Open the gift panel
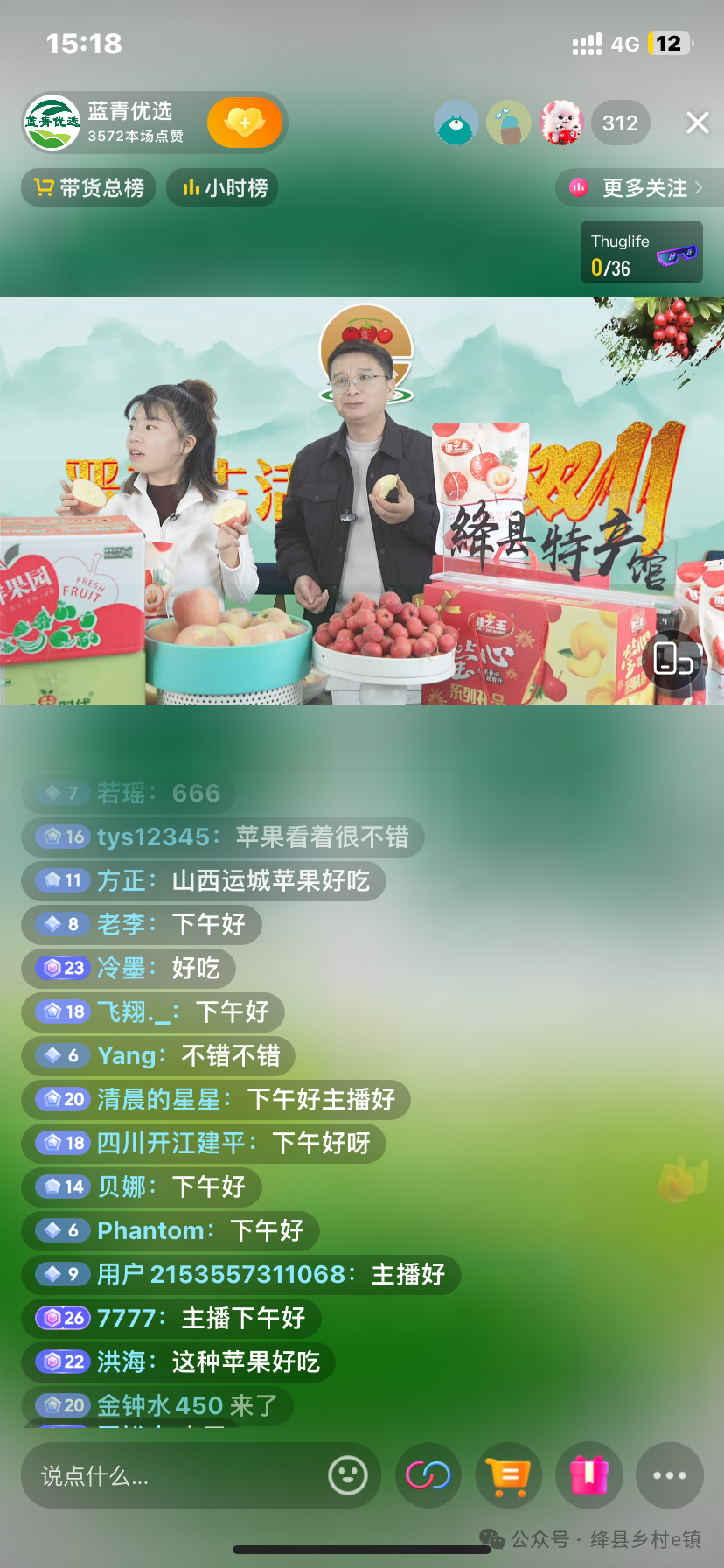Image resolution: width=724 pixels, height=1568 pixels. click(589, 1476)
